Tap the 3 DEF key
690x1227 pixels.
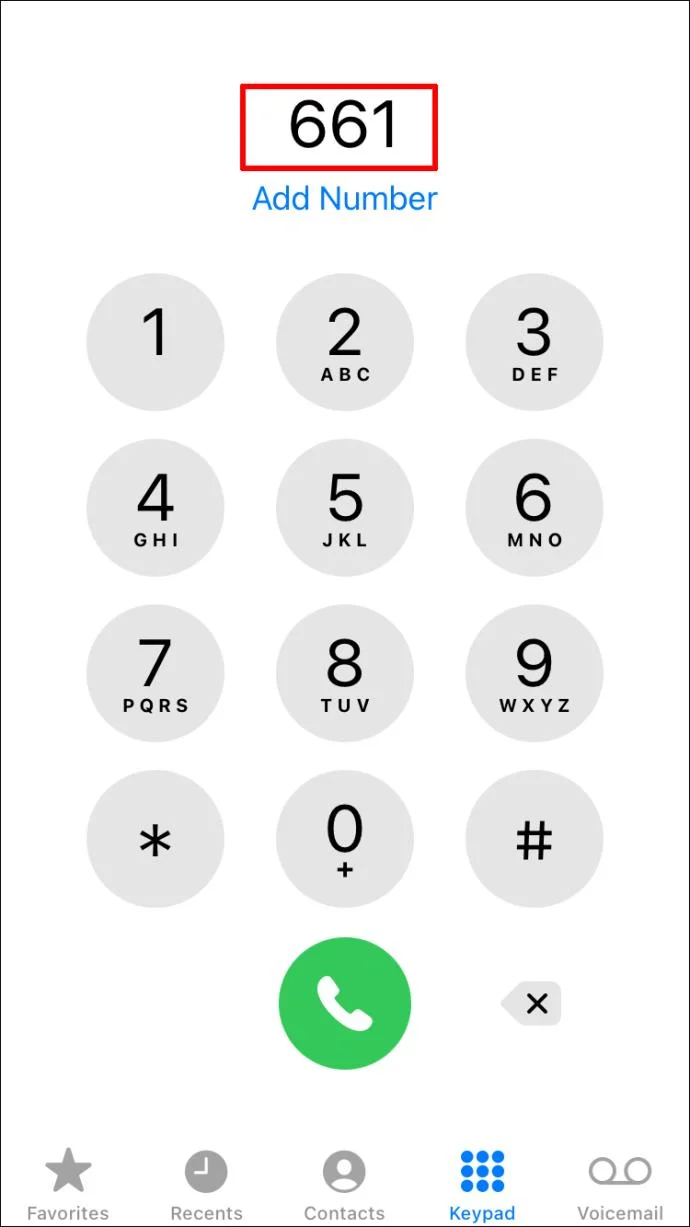pos(534,342)
